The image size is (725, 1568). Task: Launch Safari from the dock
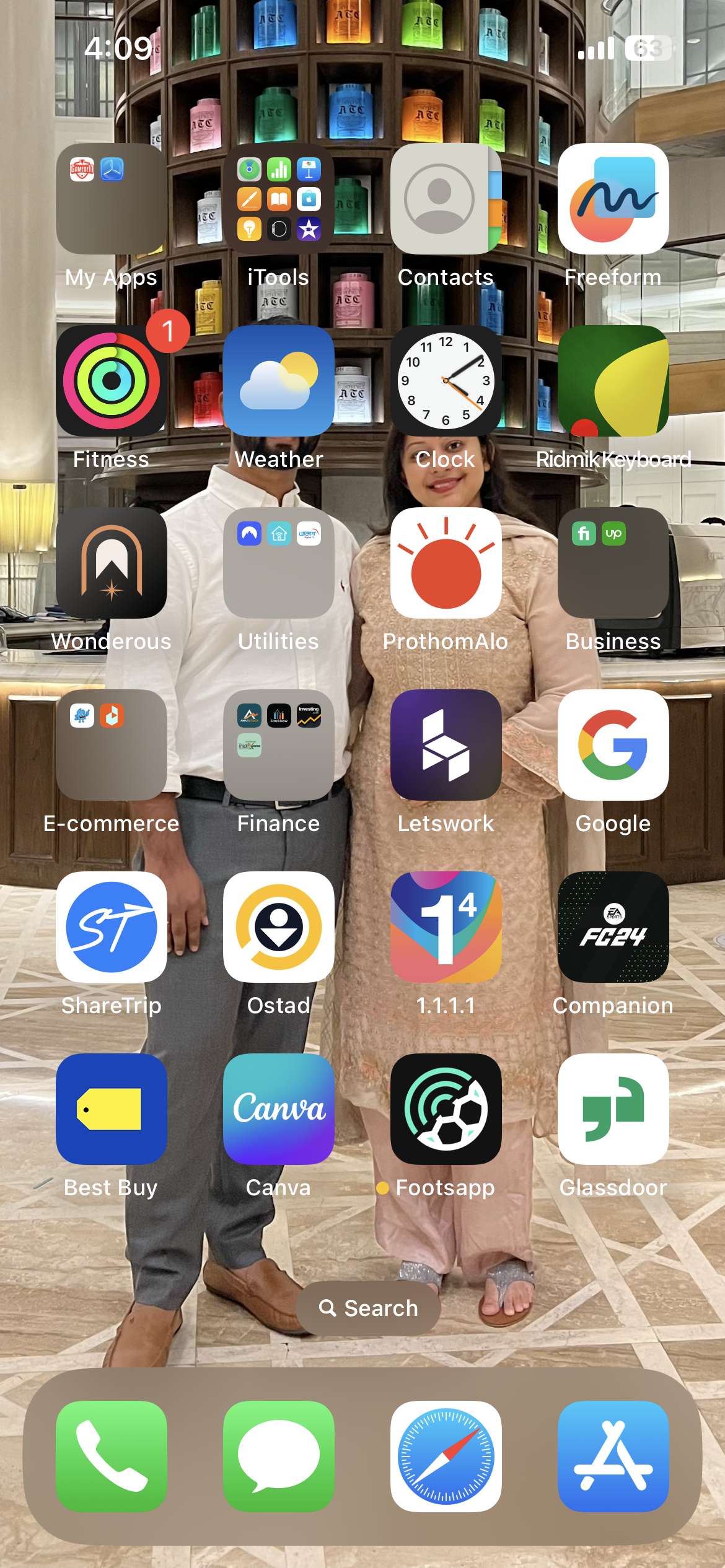point(446,1456)
